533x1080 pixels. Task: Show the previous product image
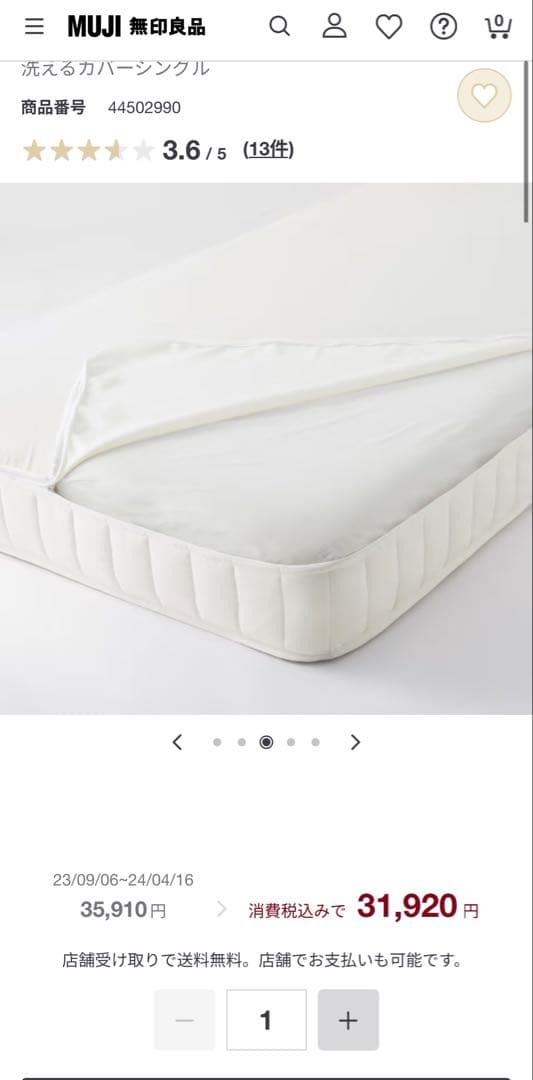[x=177, y=742]
